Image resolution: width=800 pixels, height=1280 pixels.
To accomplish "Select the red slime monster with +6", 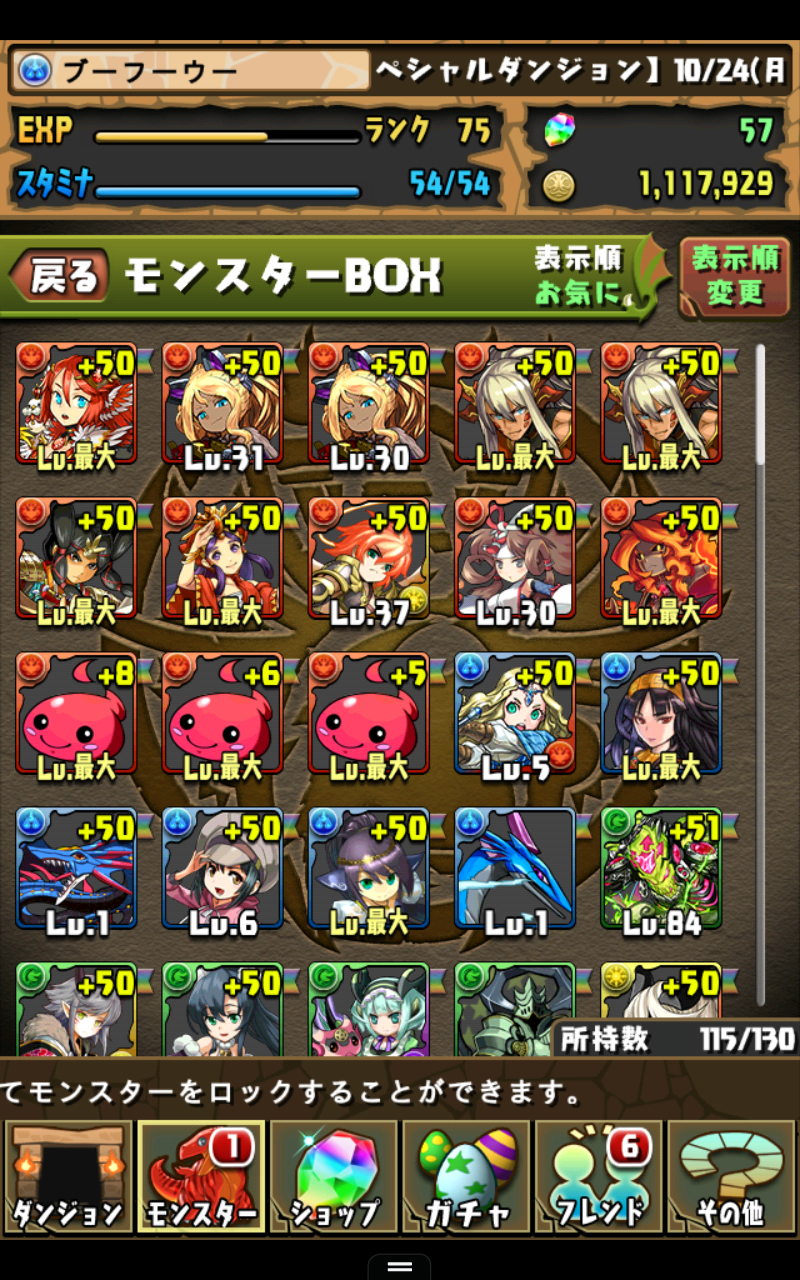I will click(x=222, y=714).
